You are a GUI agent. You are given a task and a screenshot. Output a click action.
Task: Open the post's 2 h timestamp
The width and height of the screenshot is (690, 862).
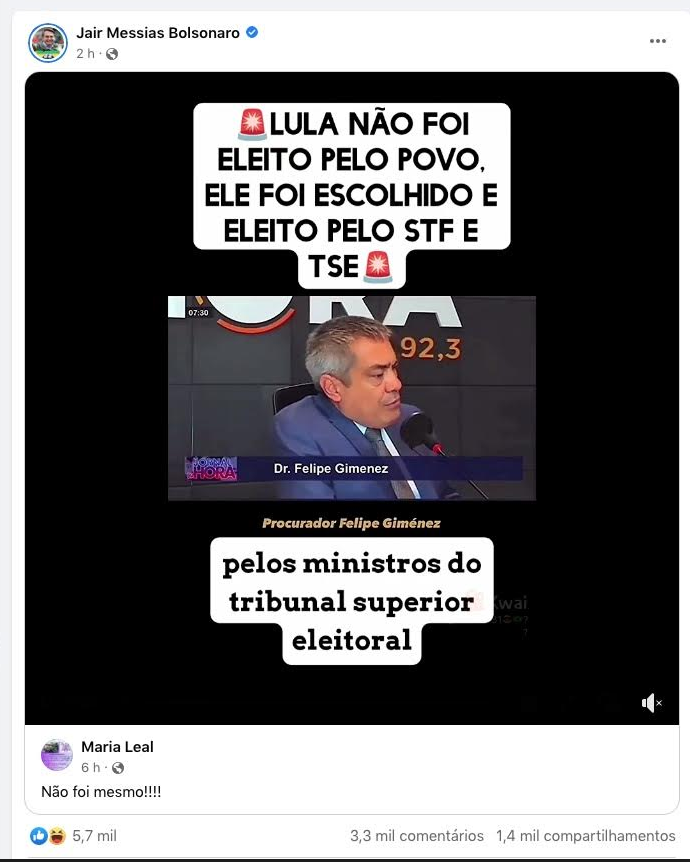(85, 53)
